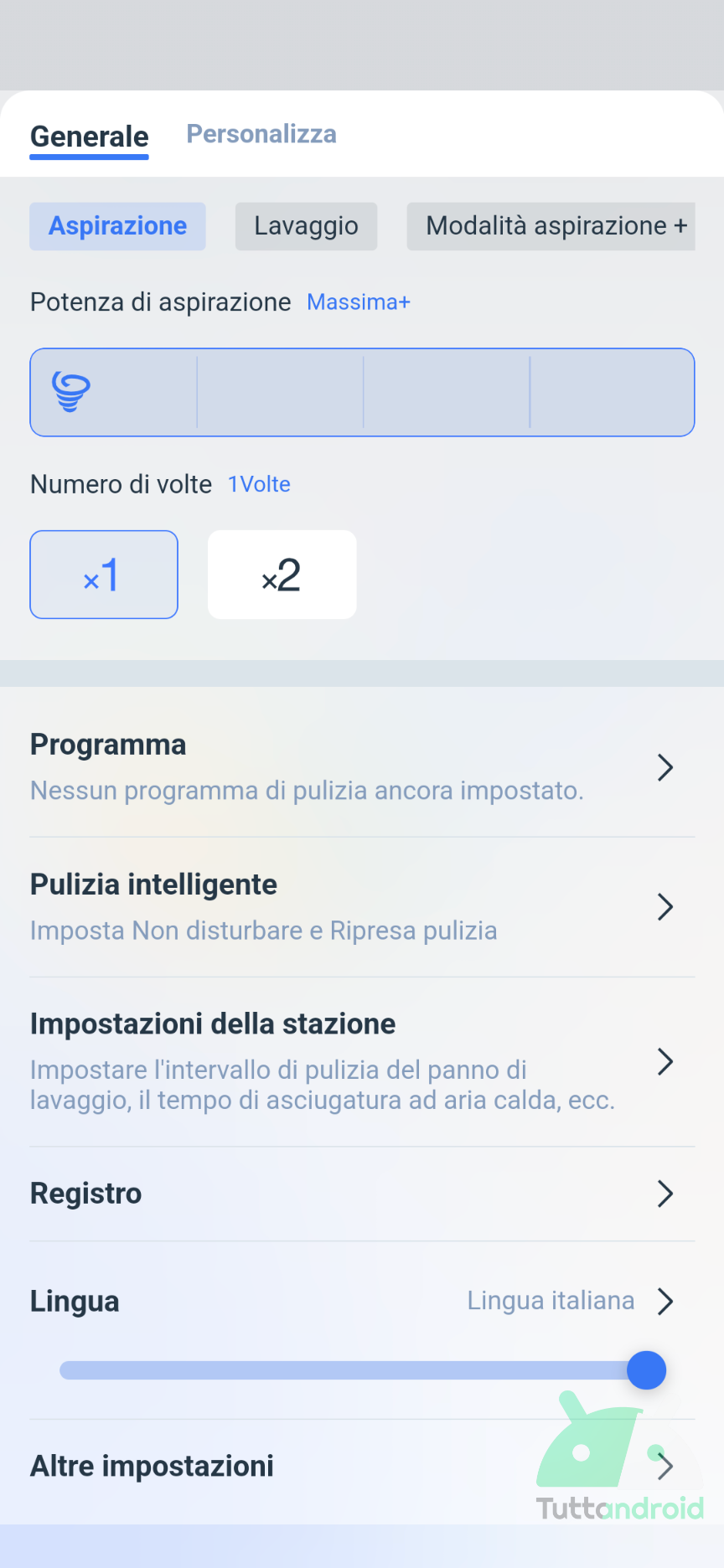
Task: Tap the Aspirazione mode chip
Action: click(x=117, y=226)
